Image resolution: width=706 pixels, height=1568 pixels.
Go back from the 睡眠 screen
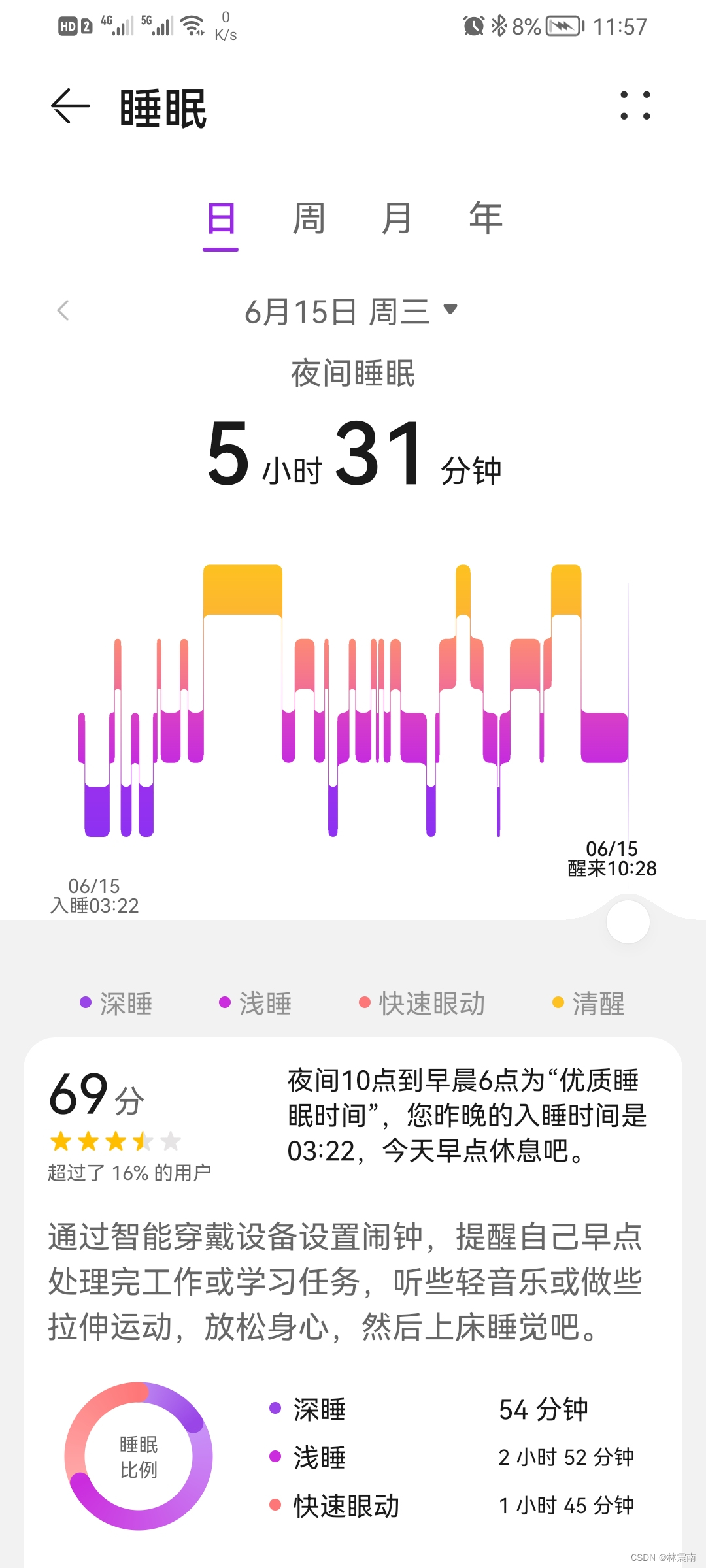[x=71, y=106]
